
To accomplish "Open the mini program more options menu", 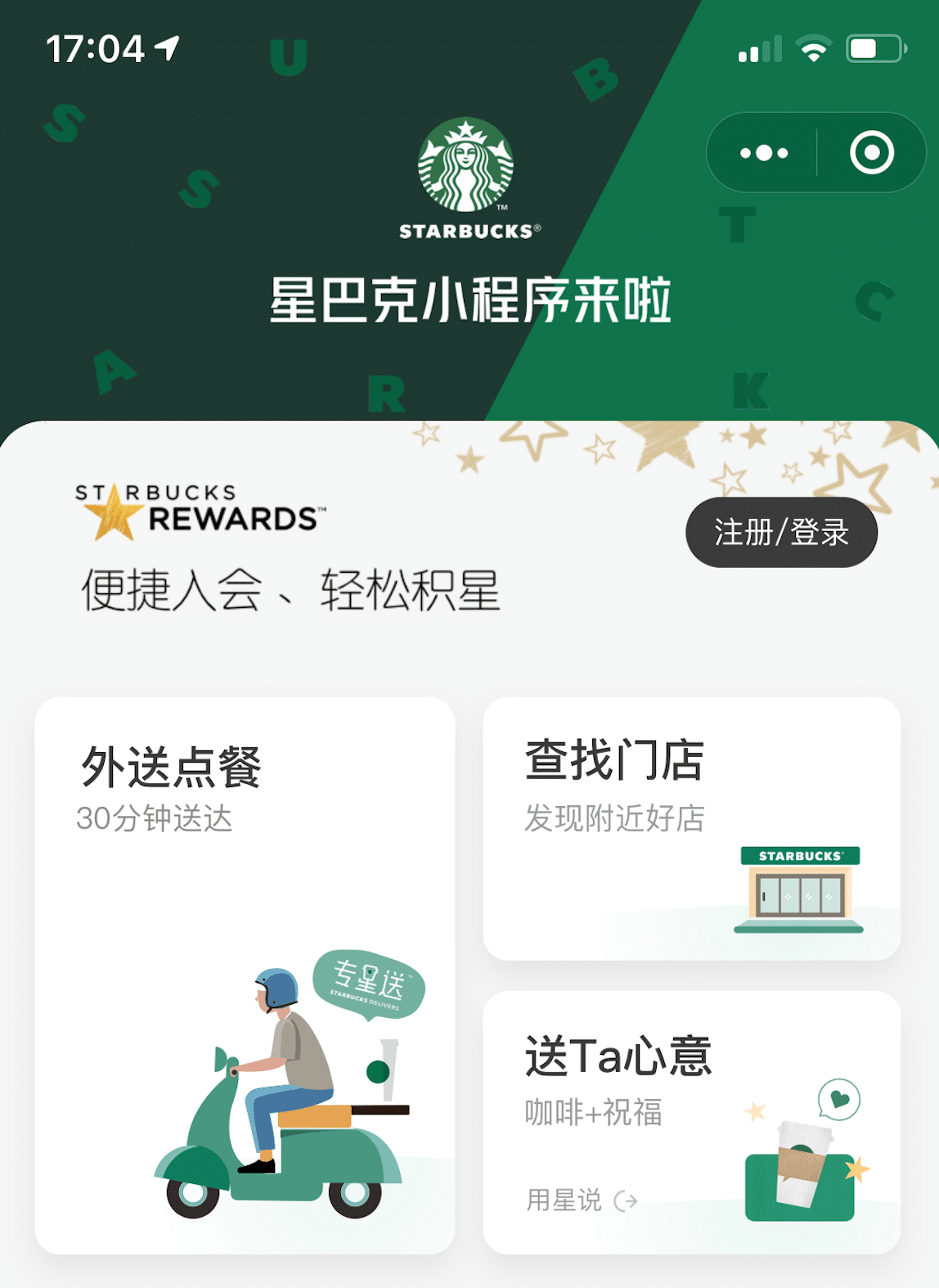I will point(763,153).
